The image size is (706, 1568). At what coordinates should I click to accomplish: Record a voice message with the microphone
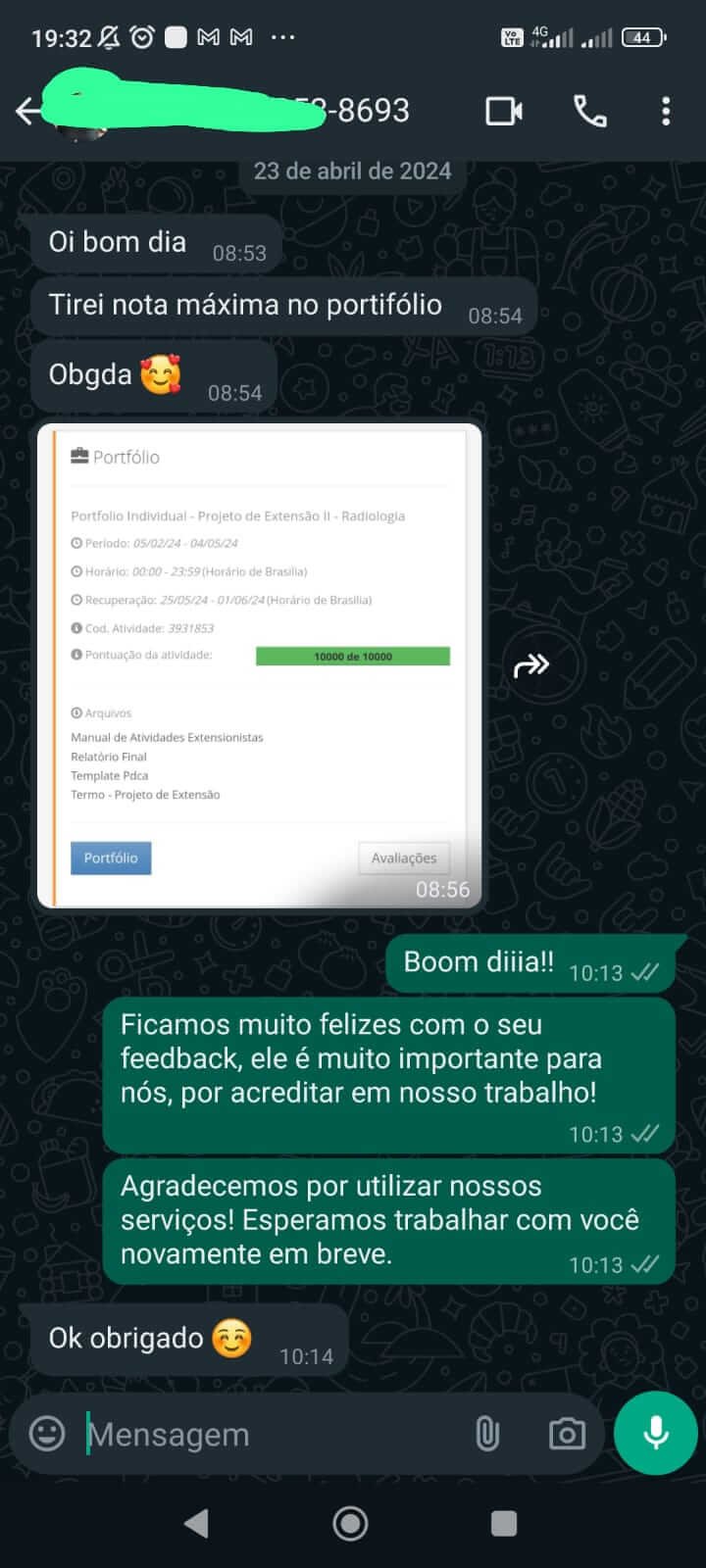655,1433
